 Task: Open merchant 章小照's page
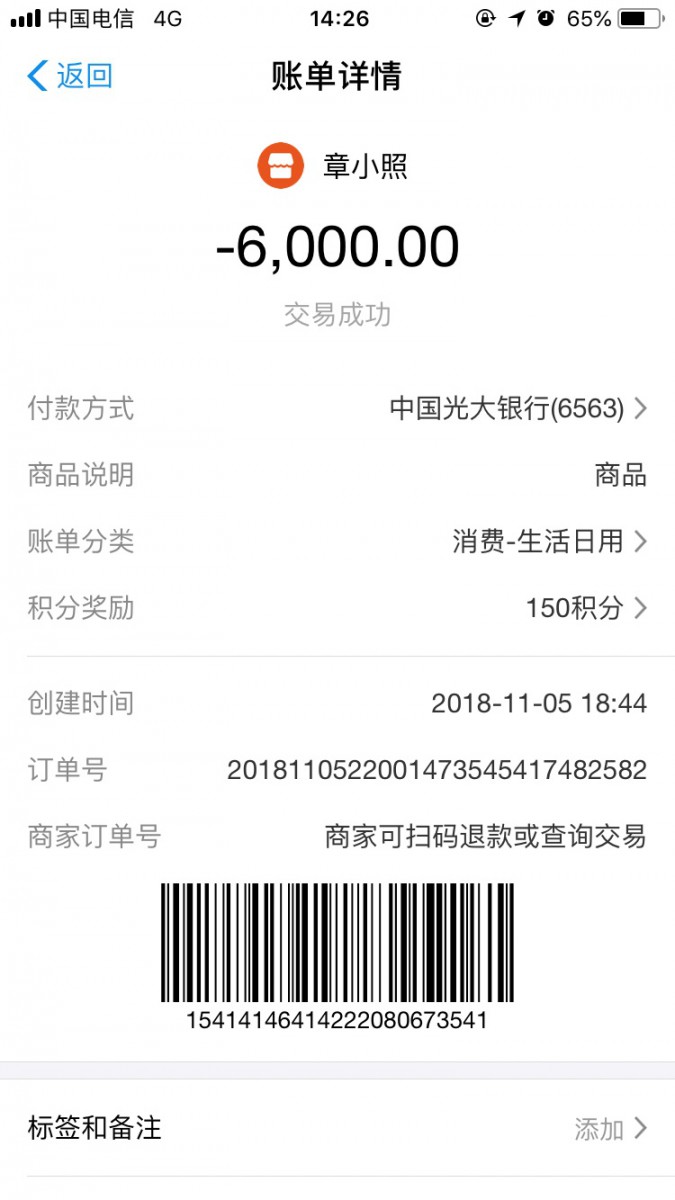click(335, 166)
